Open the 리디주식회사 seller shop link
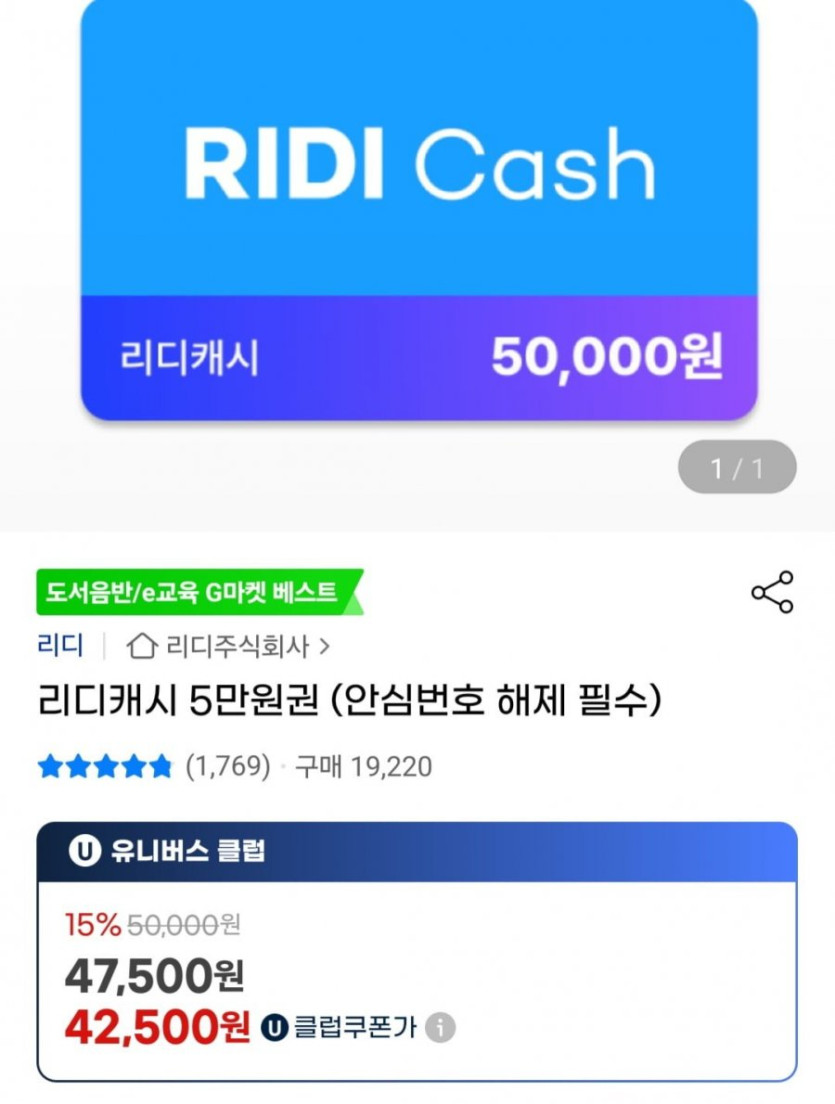Screen dimensions: 835x1104 pos(230,646)
